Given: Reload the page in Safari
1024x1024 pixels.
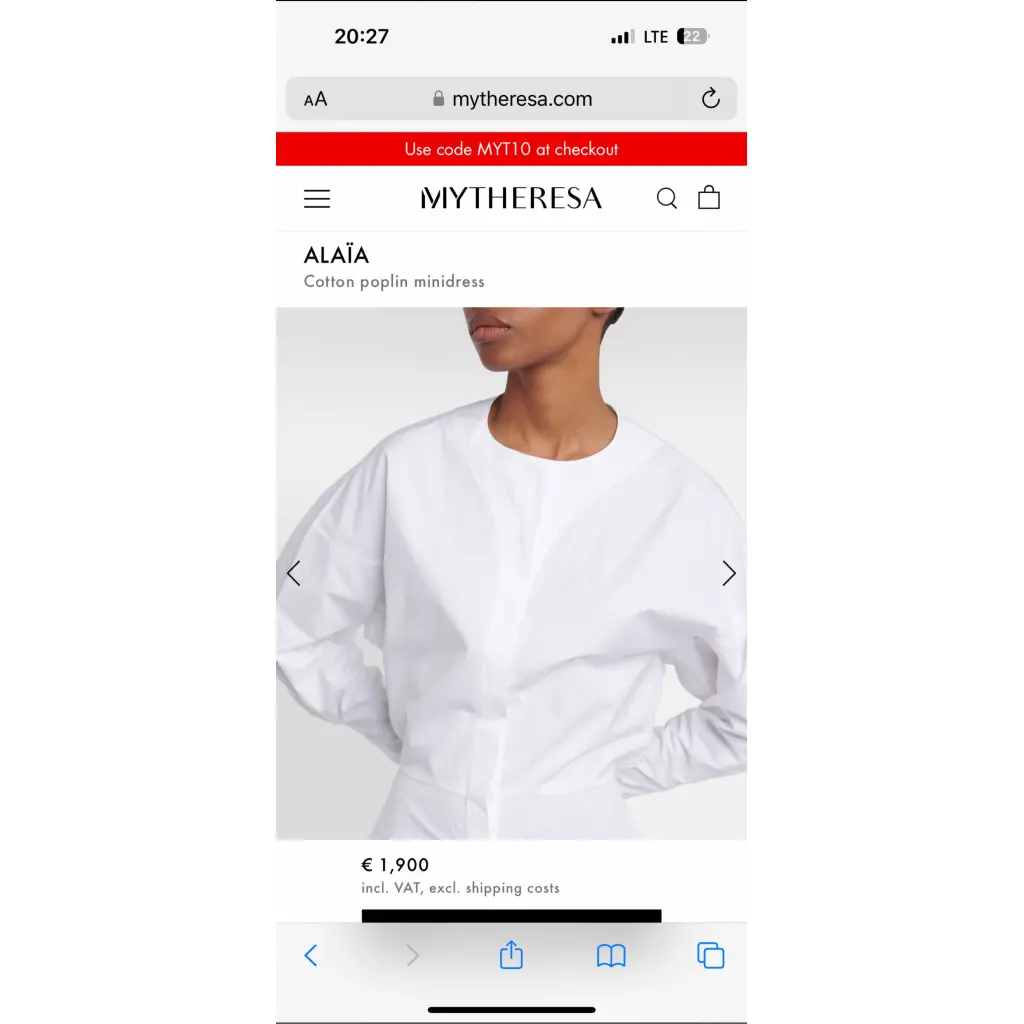Looking at the screenshot, I should (710, 98).
